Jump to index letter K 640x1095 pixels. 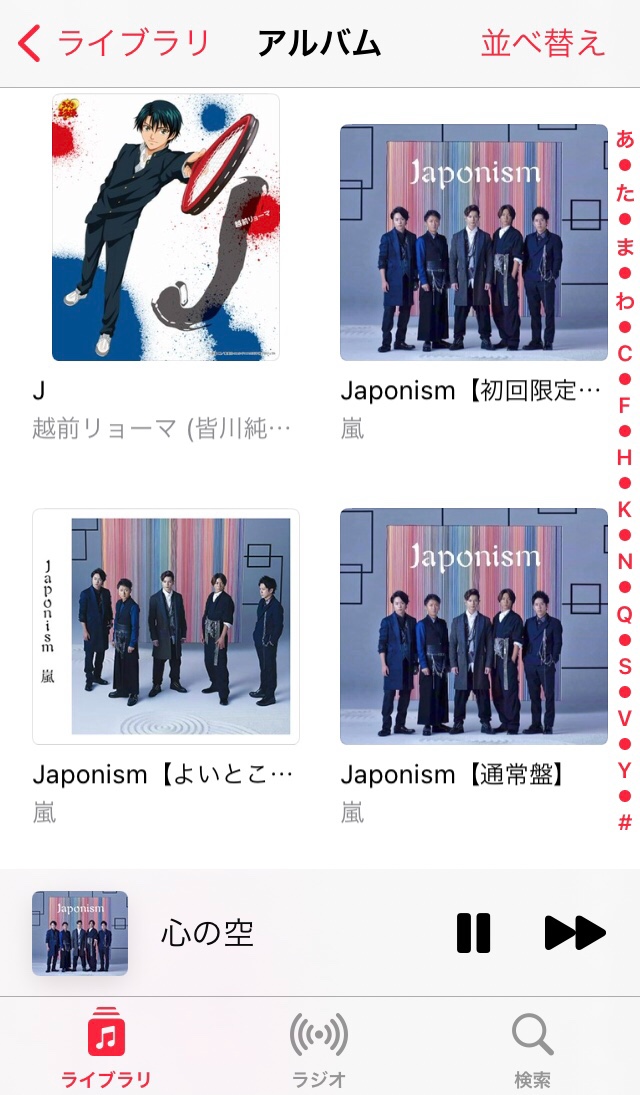point(625,510)
